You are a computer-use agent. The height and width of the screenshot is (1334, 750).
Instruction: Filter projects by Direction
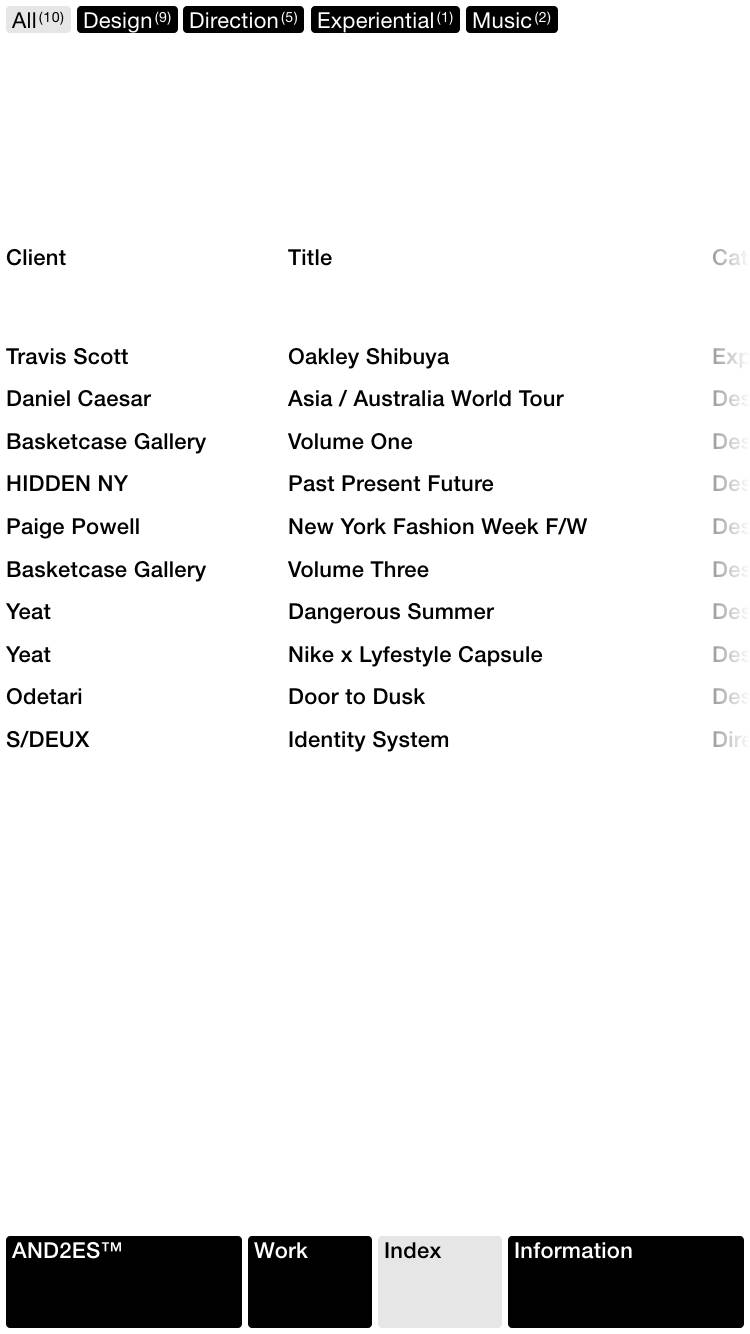click(243, 20)
